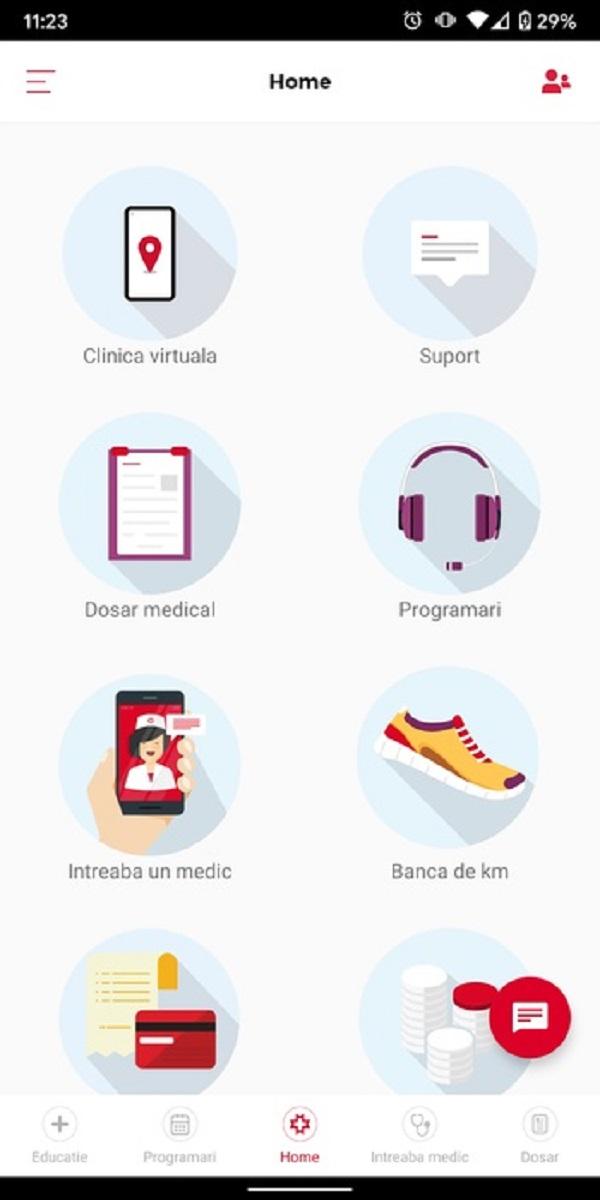Go to the Programari bottom tab

click(180, 1137)
